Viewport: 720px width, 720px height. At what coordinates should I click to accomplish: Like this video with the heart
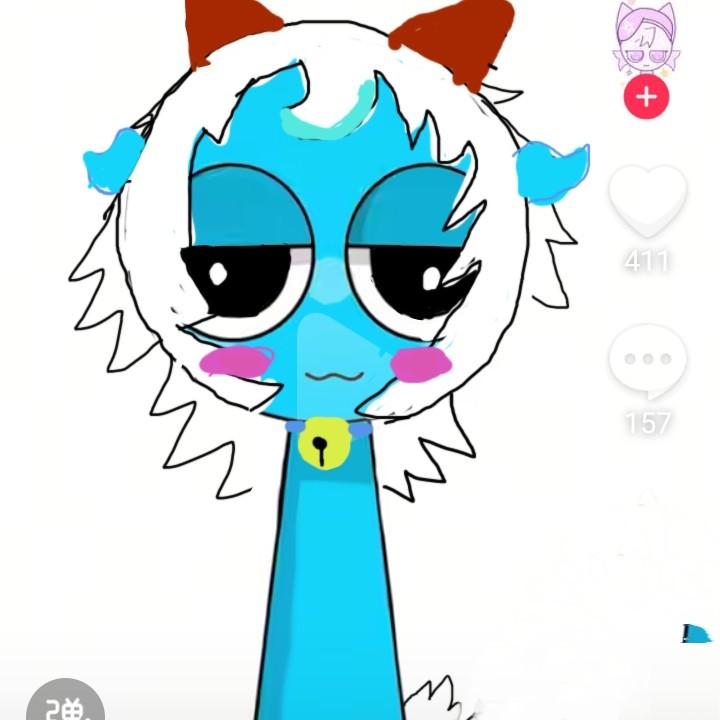[648, 199]
